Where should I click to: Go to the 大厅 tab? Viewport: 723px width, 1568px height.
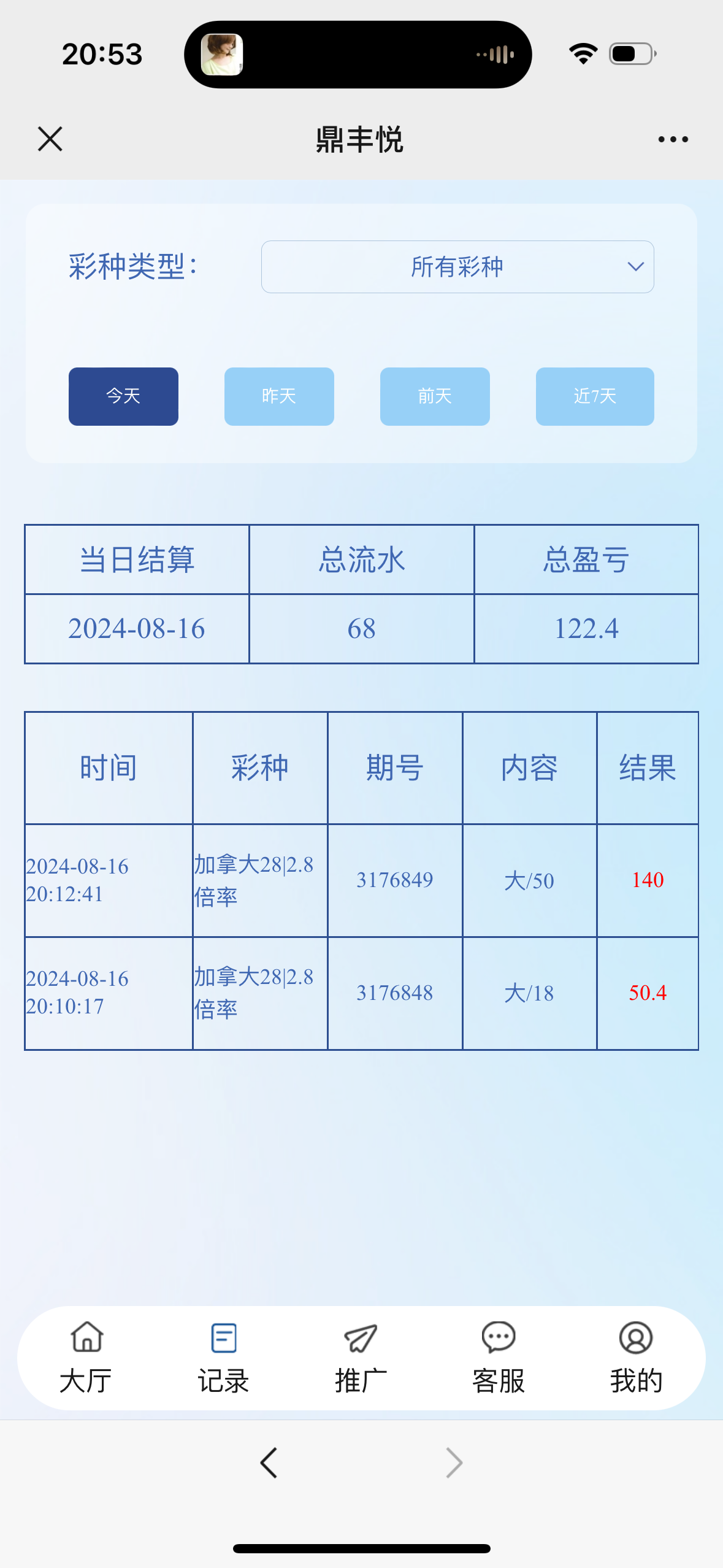pyautogui.click(x=86, y=1357)
